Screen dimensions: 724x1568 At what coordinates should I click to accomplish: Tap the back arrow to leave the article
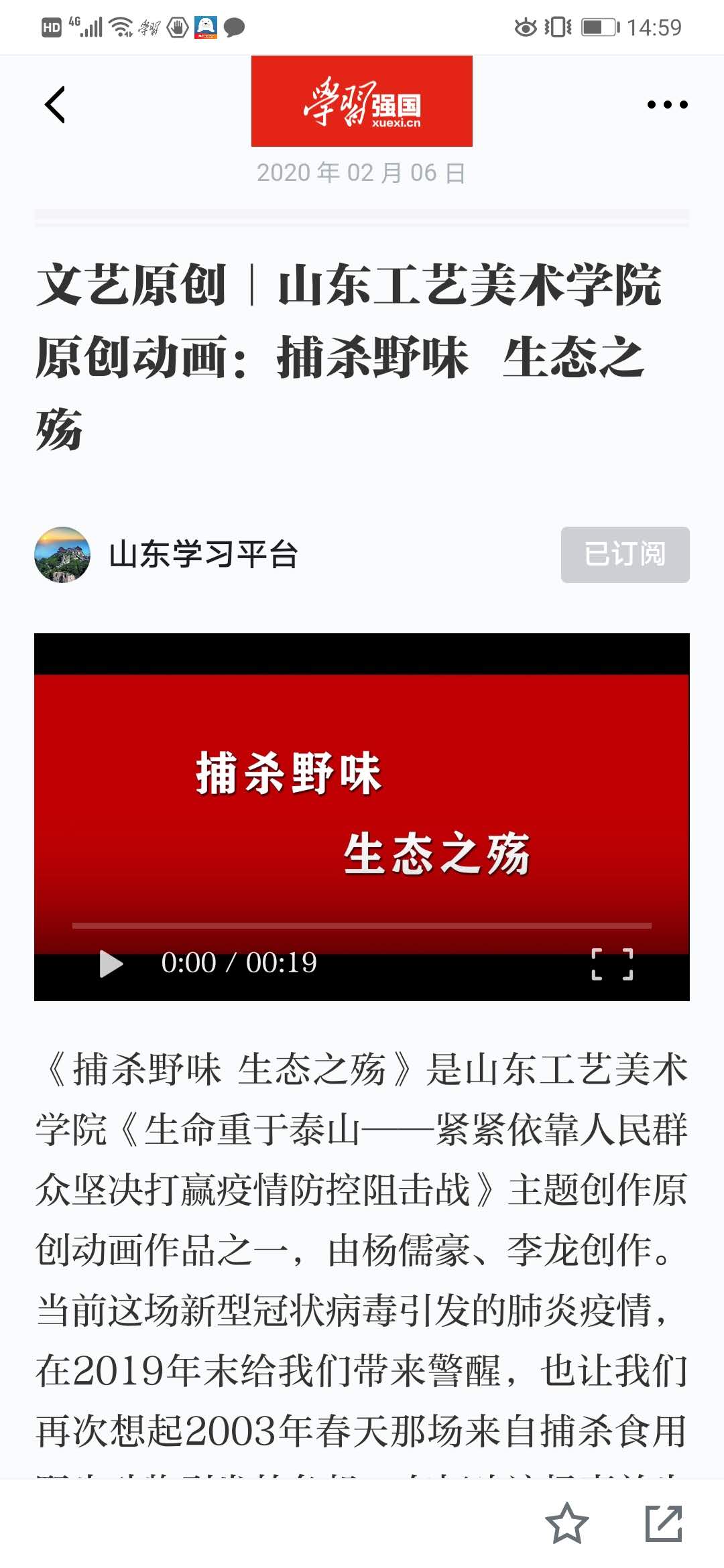pyautogui.click(x=56, y=104)
